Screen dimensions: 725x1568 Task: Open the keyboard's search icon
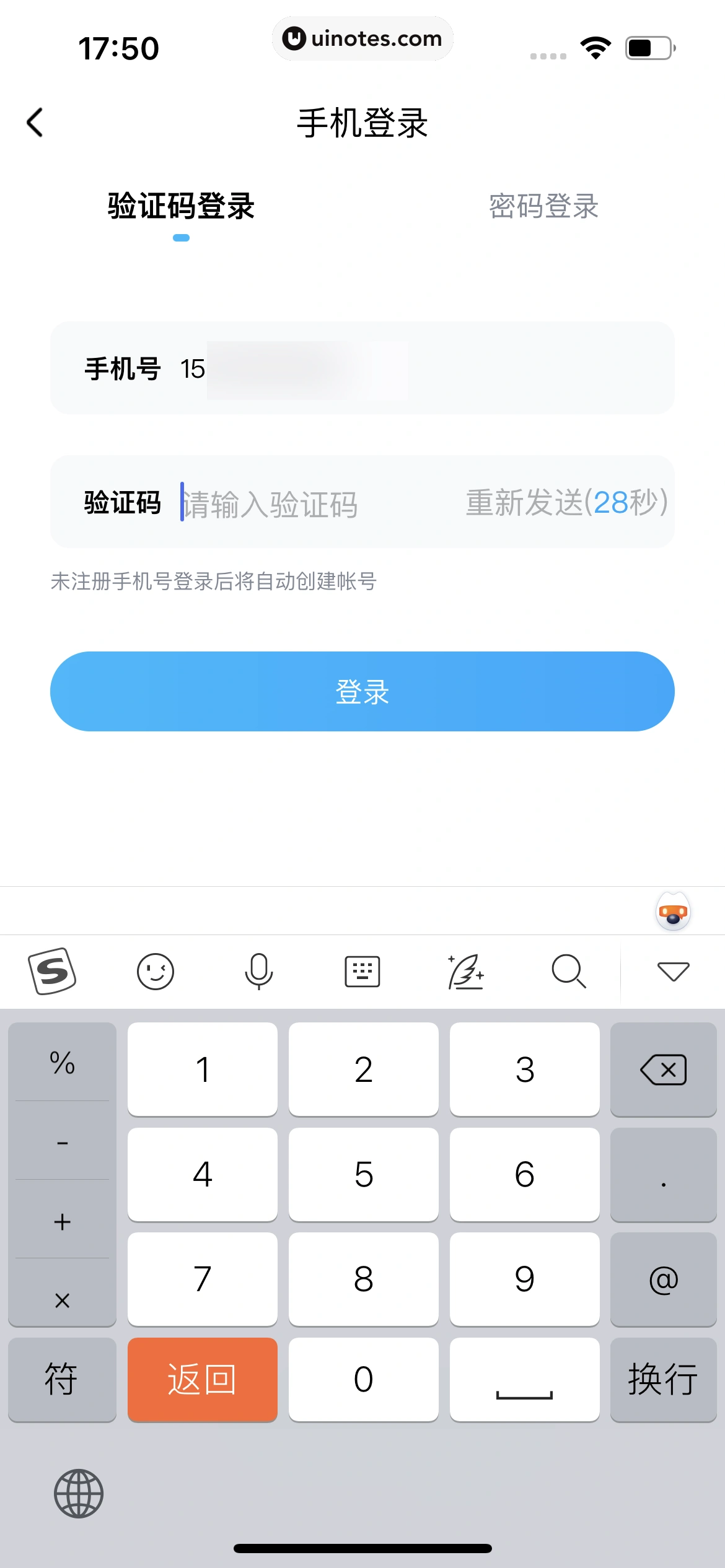point(568,971)
